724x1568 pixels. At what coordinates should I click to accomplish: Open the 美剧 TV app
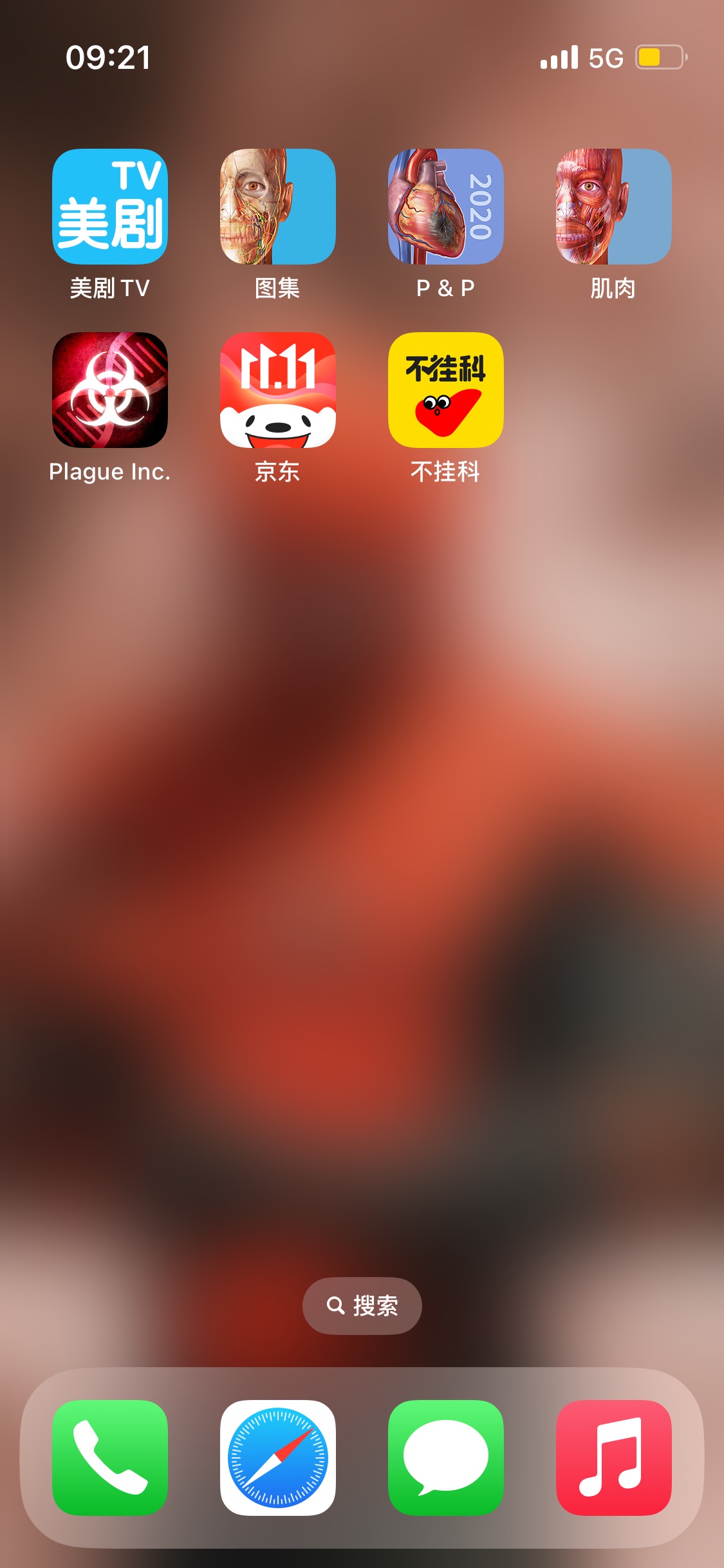(x=110, y=207)
